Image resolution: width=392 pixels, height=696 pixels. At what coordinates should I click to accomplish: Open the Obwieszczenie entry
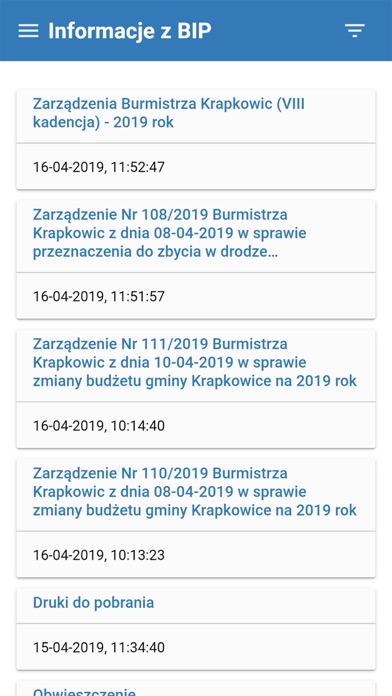click(x=196, y=688)
